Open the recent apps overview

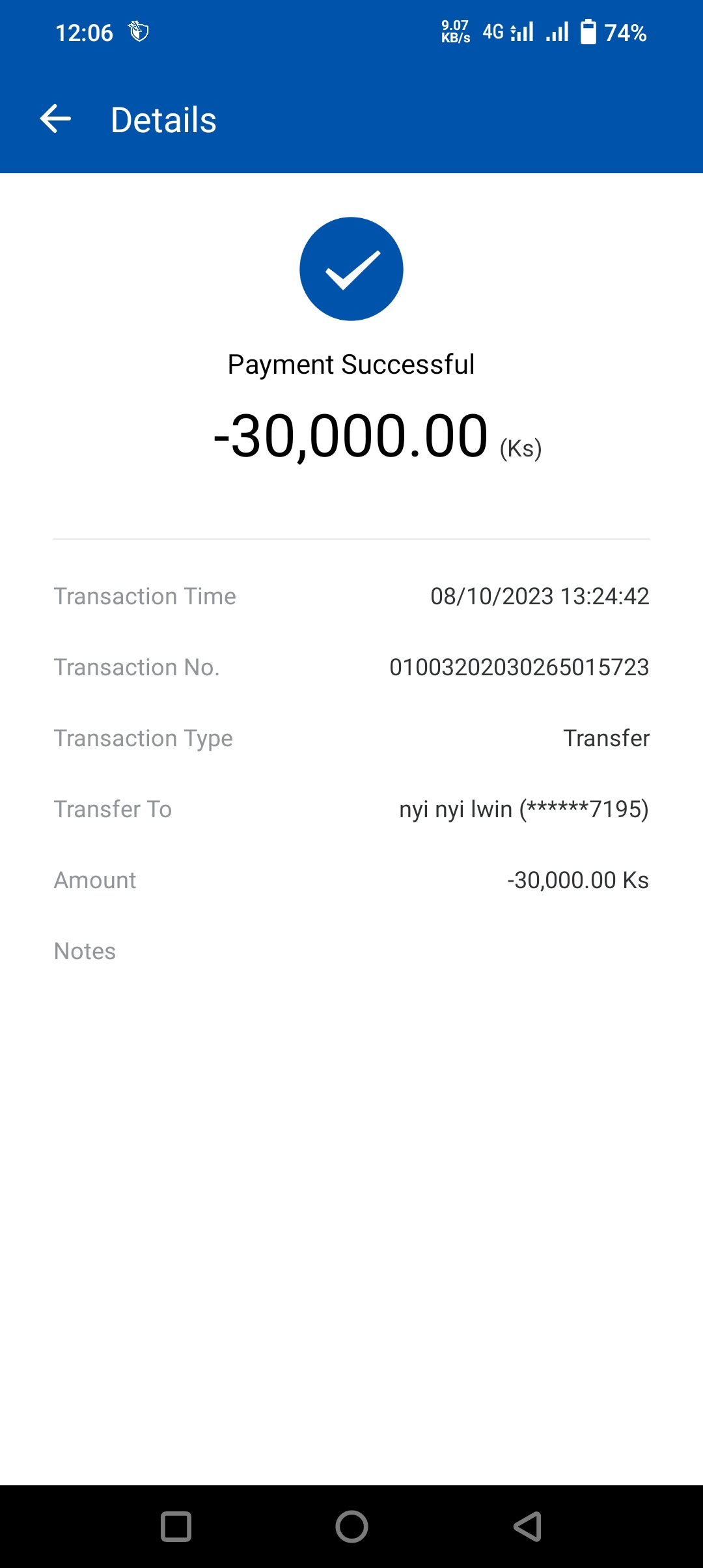176,1526
